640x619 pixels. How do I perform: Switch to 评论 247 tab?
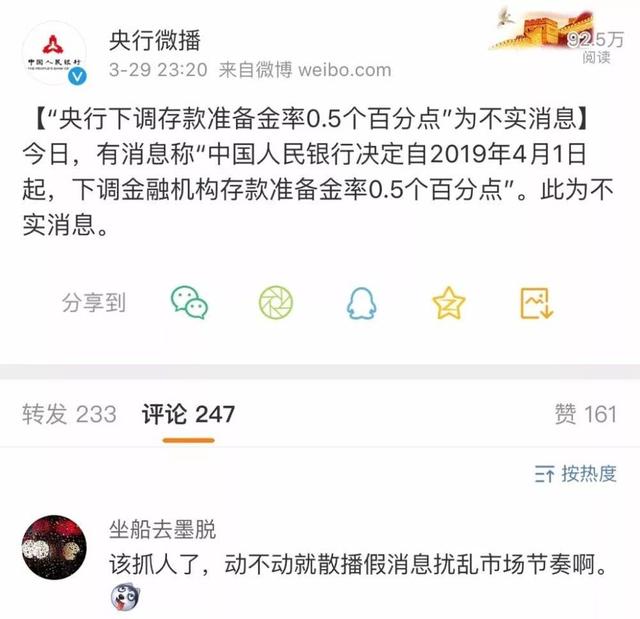pyautogui.click(x=189, y=414)
